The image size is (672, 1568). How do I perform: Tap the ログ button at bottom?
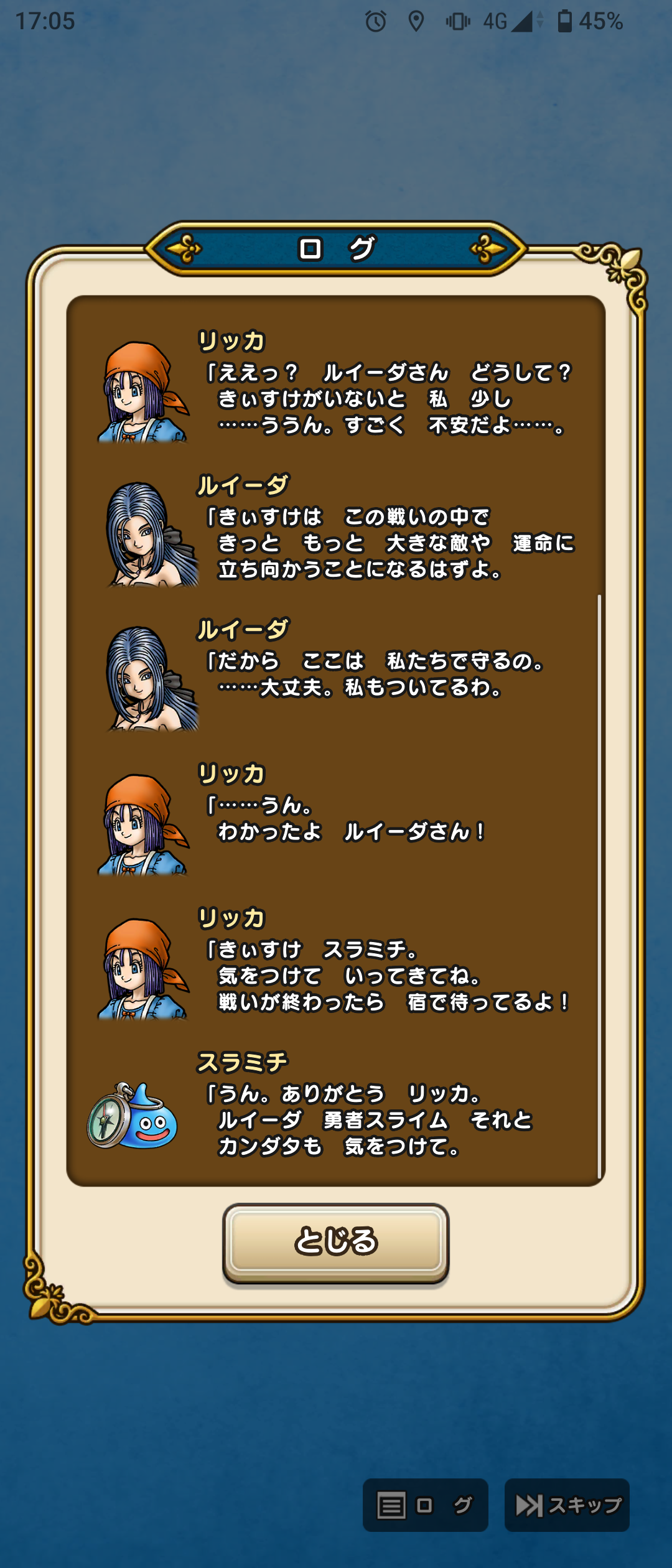point(425,1505)
